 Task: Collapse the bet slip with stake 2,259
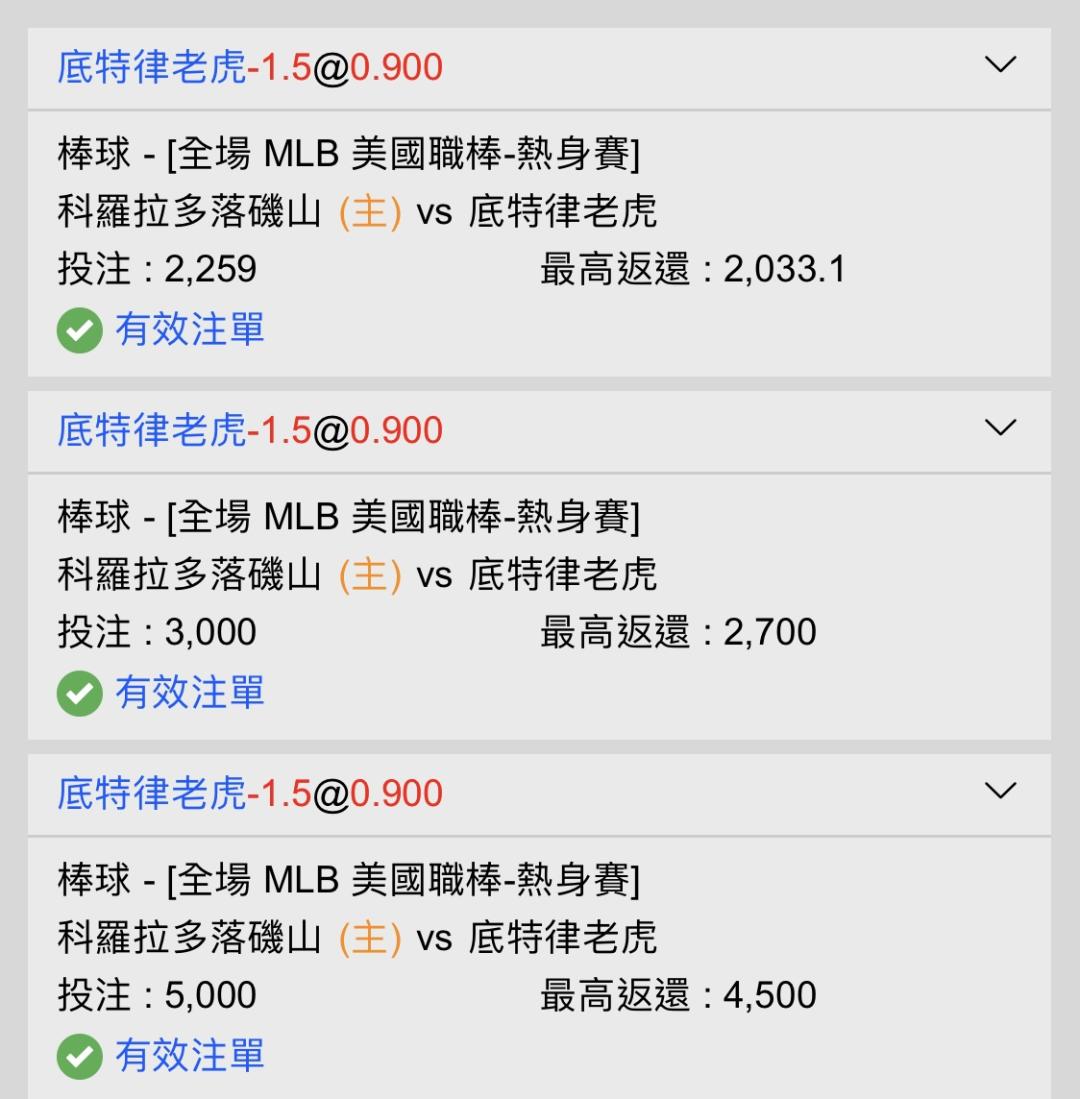(x=1000, y=65)
